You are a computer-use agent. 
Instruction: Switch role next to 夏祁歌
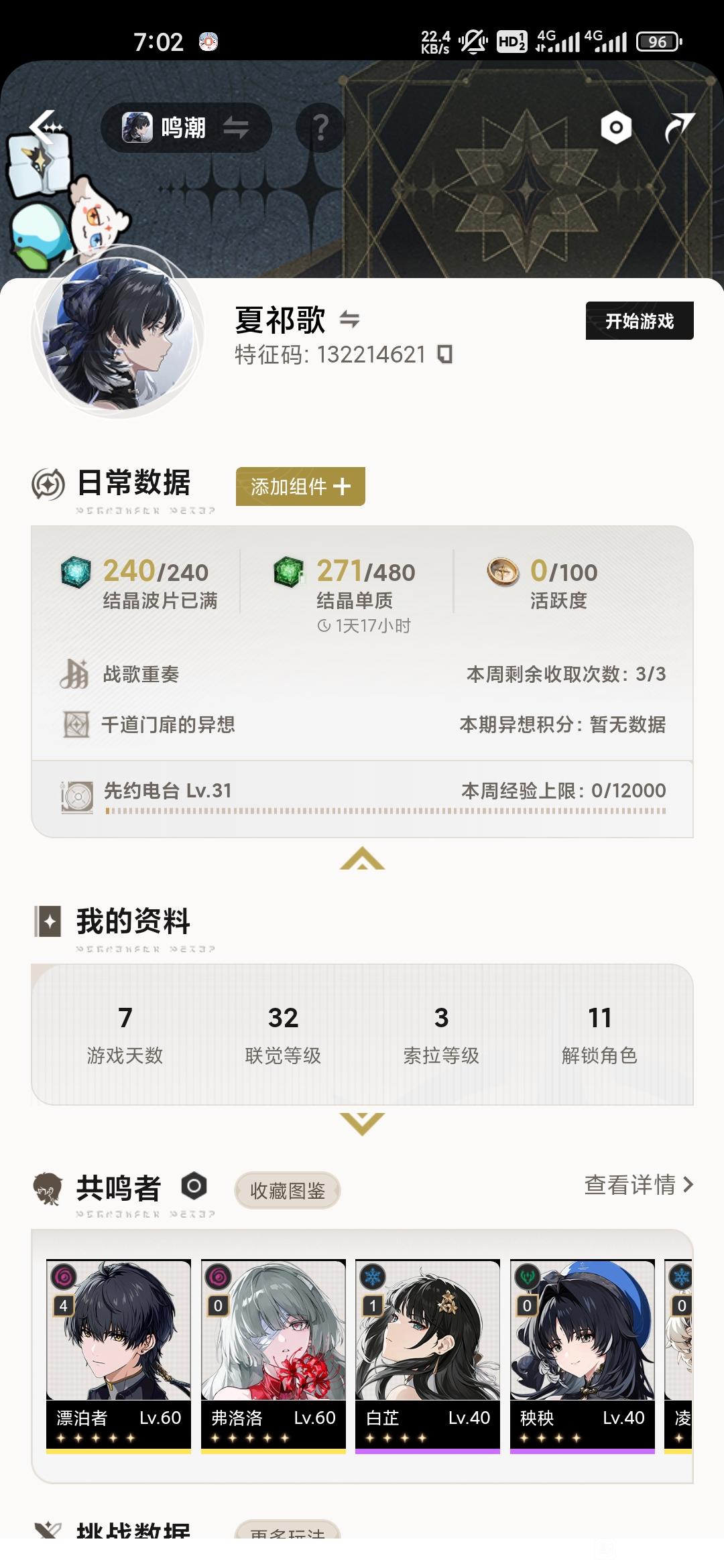tap(349, 319)
